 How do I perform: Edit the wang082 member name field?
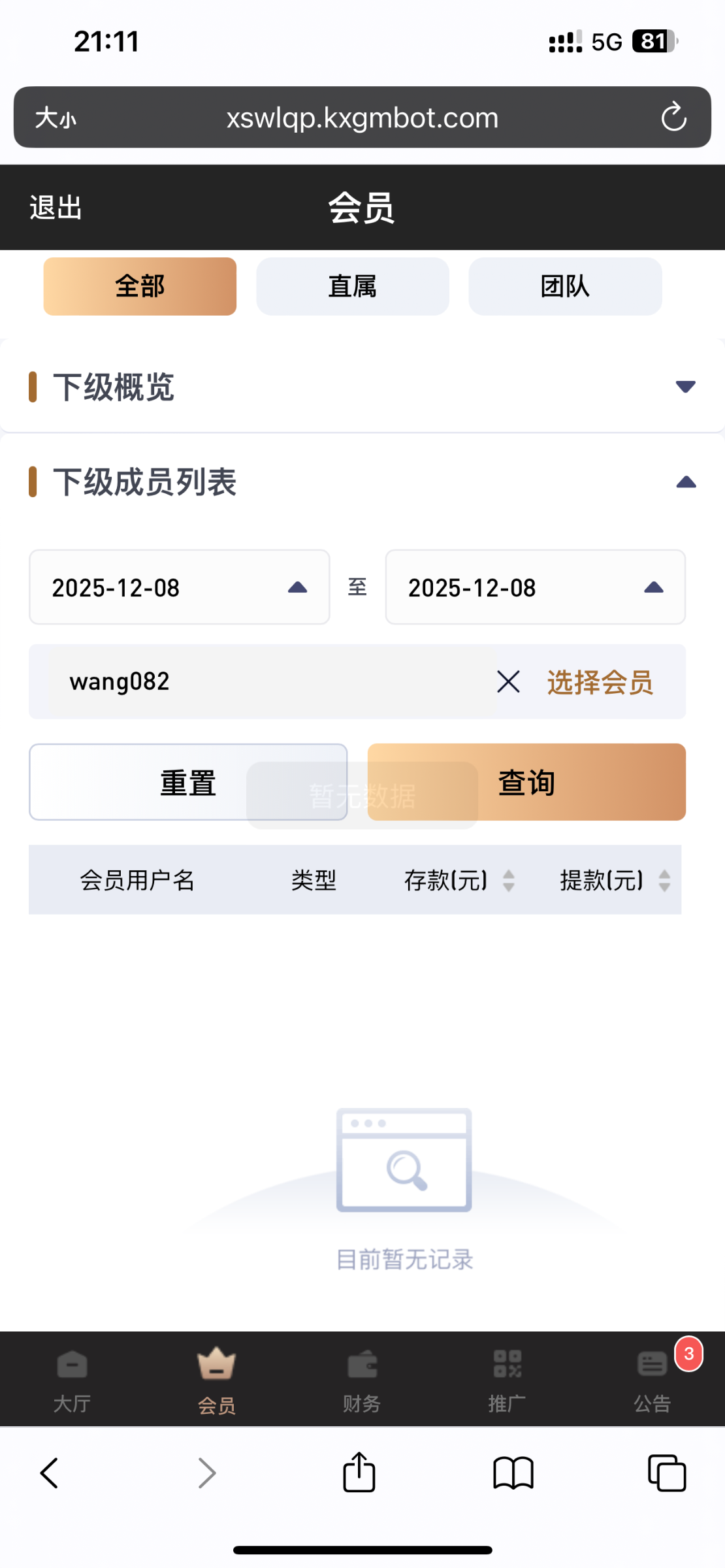tap(261, 681)
